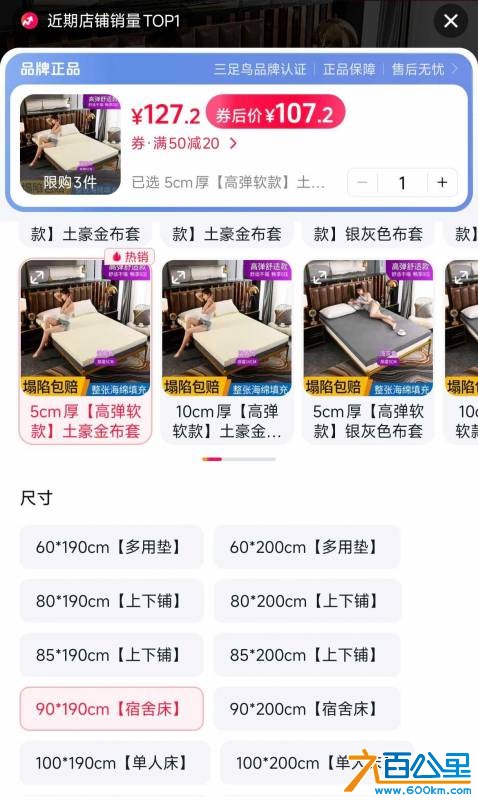Tap size 90*190cm 宿舍床
Screen dimensions: 478x800
[x=111, y=709]
